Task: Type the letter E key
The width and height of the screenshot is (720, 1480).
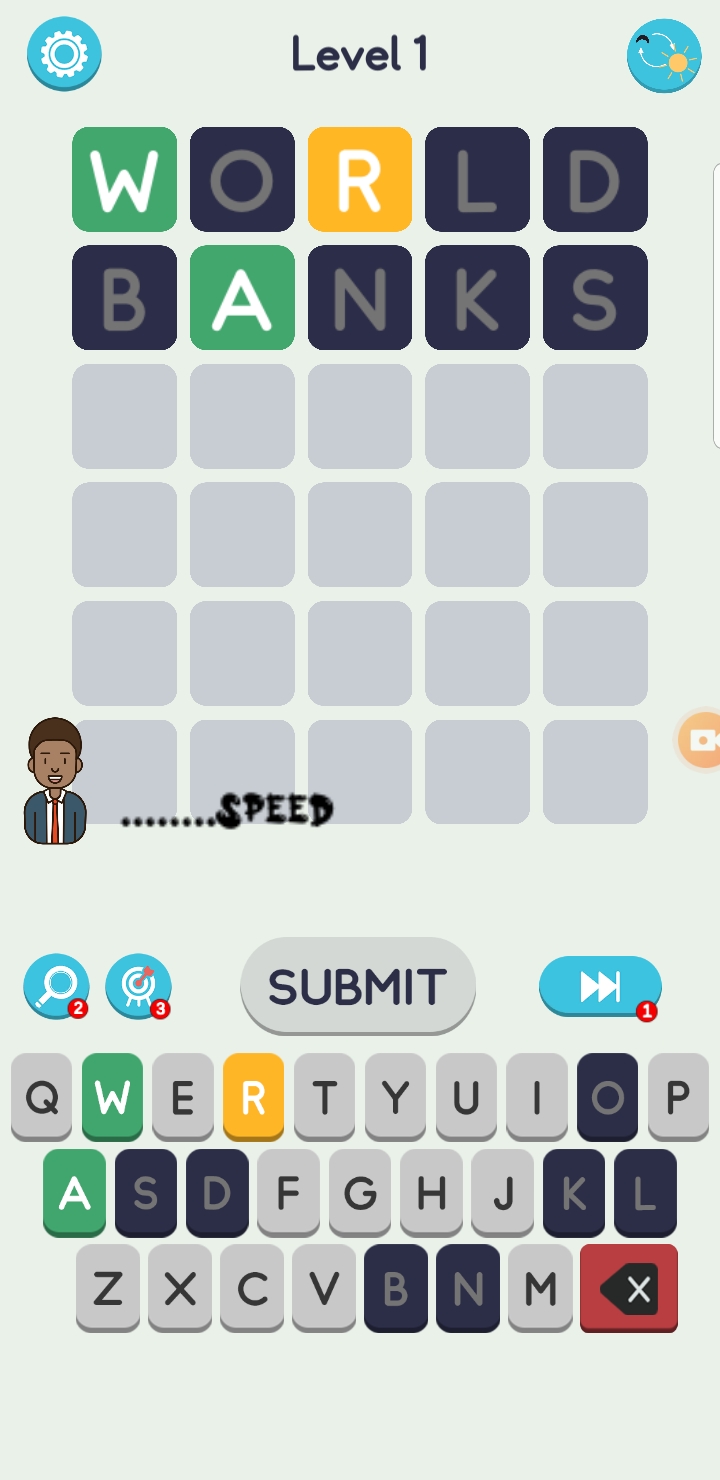Action: (x=183, y=1097)
